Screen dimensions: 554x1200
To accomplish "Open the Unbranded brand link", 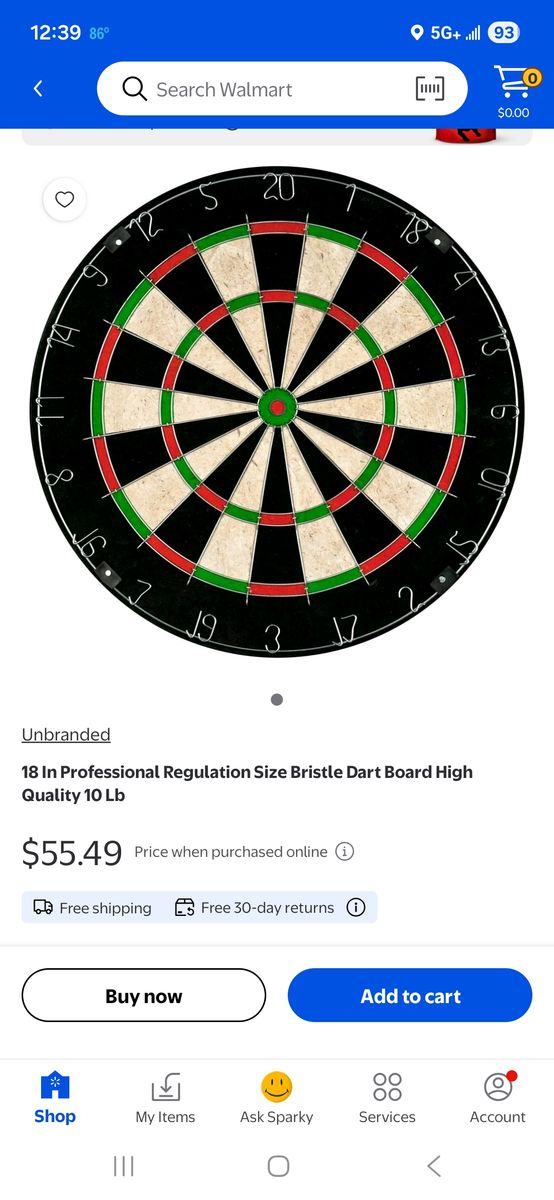I will pyautogui.click(x=66, y=734).
